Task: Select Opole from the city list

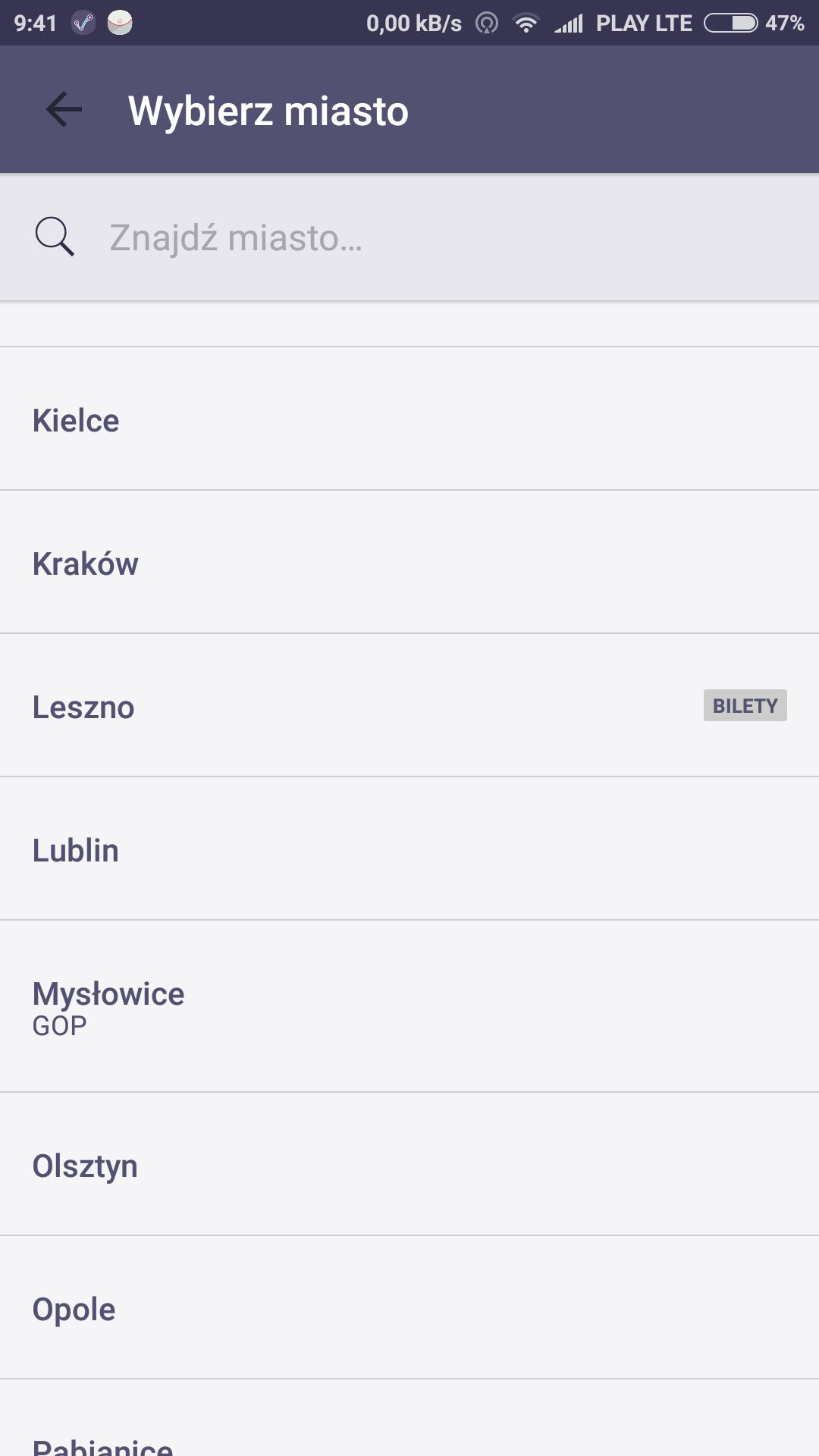Action: click(409, 1307)
